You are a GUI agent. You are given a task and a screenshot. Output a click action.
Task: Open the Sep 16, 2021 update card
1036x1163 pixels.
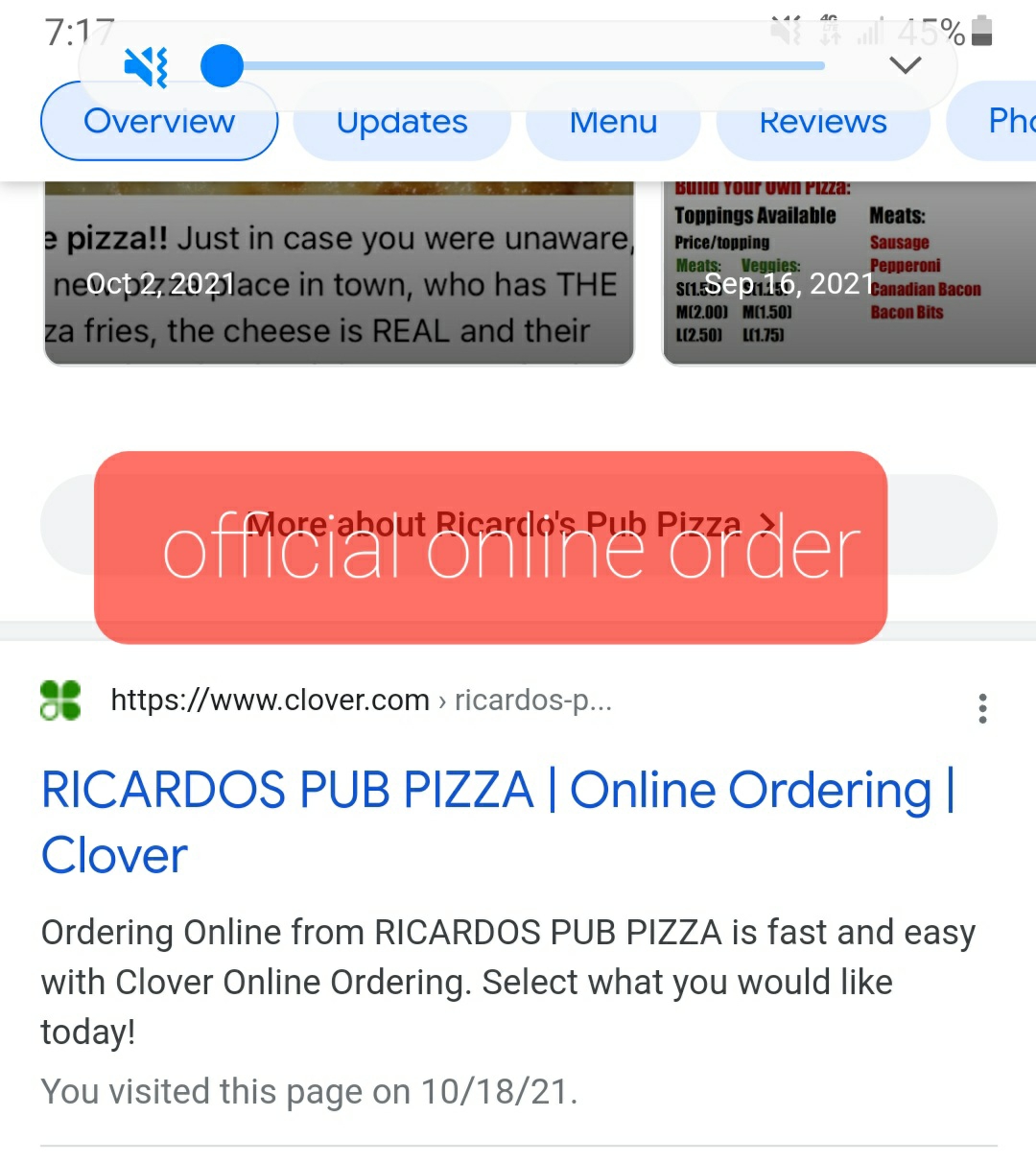(x=848, y=278)
